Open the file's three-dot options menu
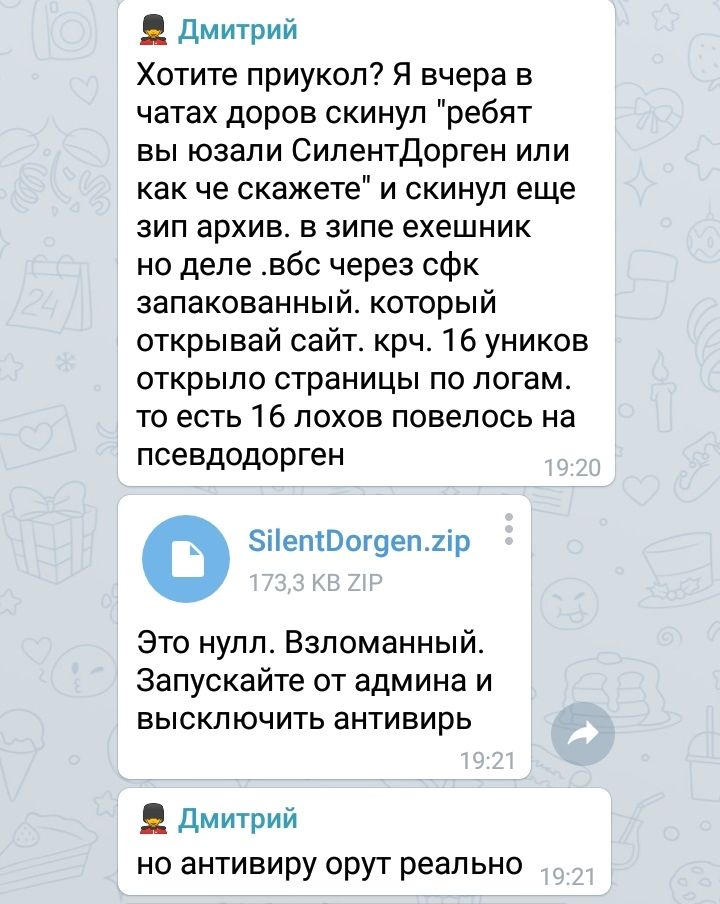 pos(508,529)
